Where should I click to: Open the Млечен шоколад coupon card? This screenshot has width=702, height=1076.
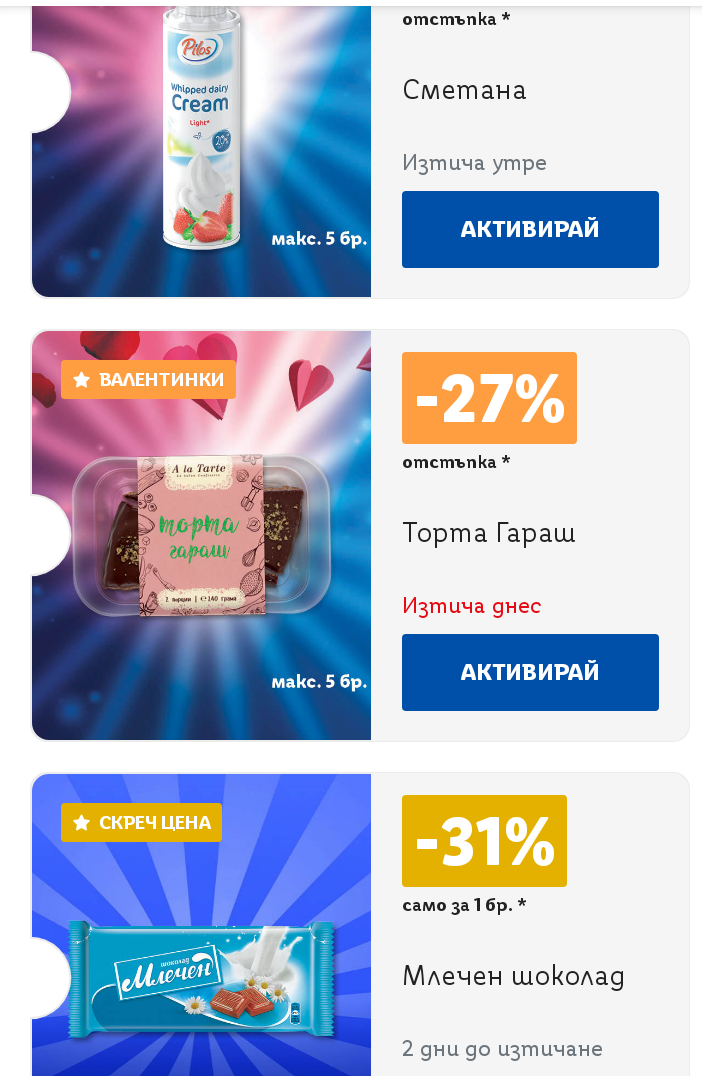click(201, 960)
